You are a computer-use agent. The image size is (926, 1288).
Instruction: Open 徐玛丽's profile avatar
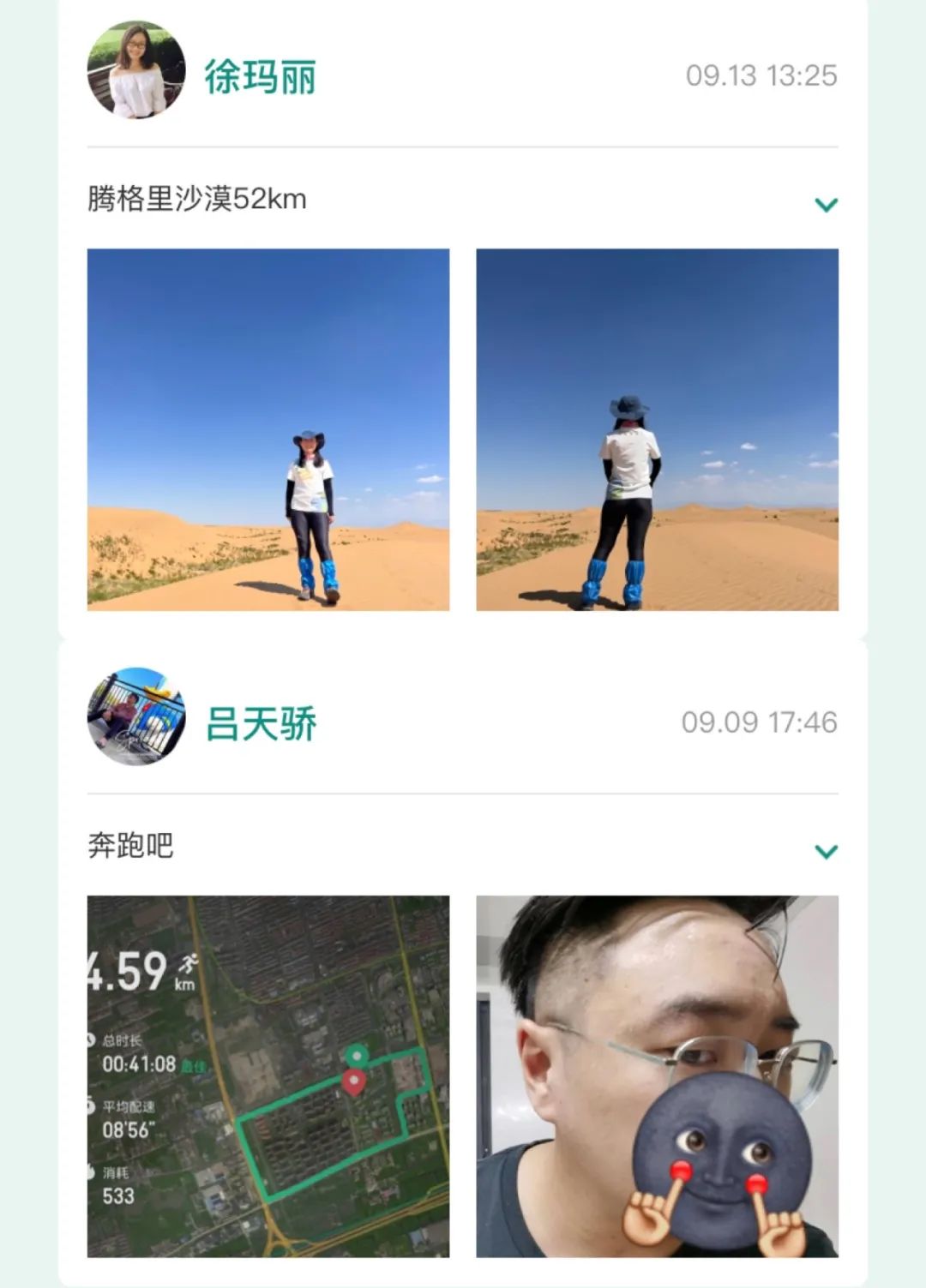coord(135,71)
